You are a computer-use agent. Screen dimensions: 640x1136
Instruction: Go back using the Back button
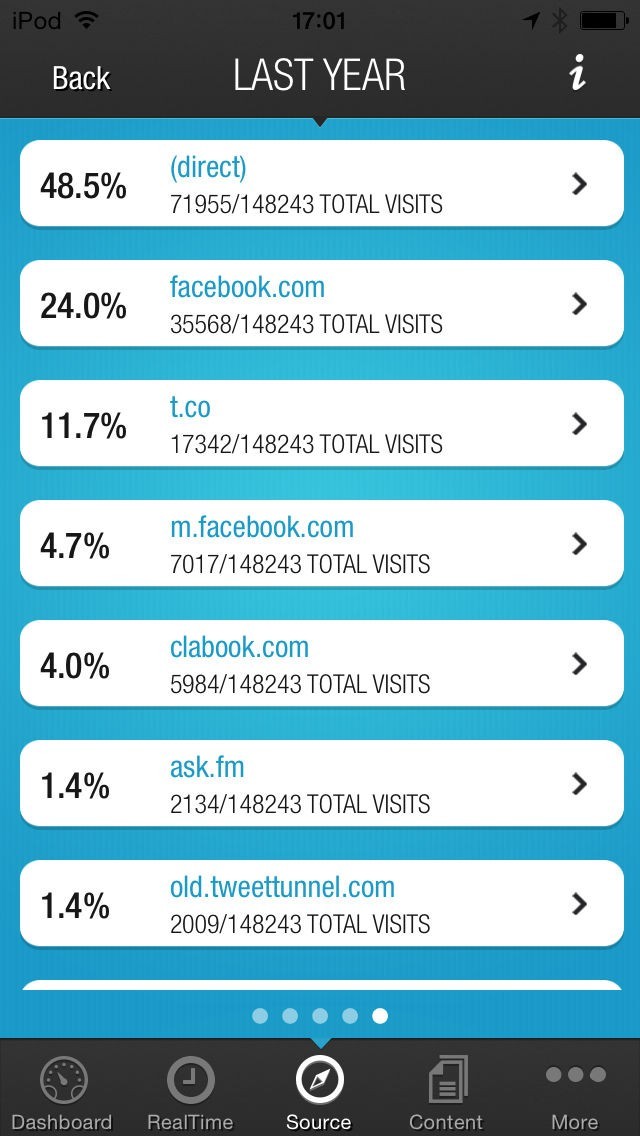(81, 78)
